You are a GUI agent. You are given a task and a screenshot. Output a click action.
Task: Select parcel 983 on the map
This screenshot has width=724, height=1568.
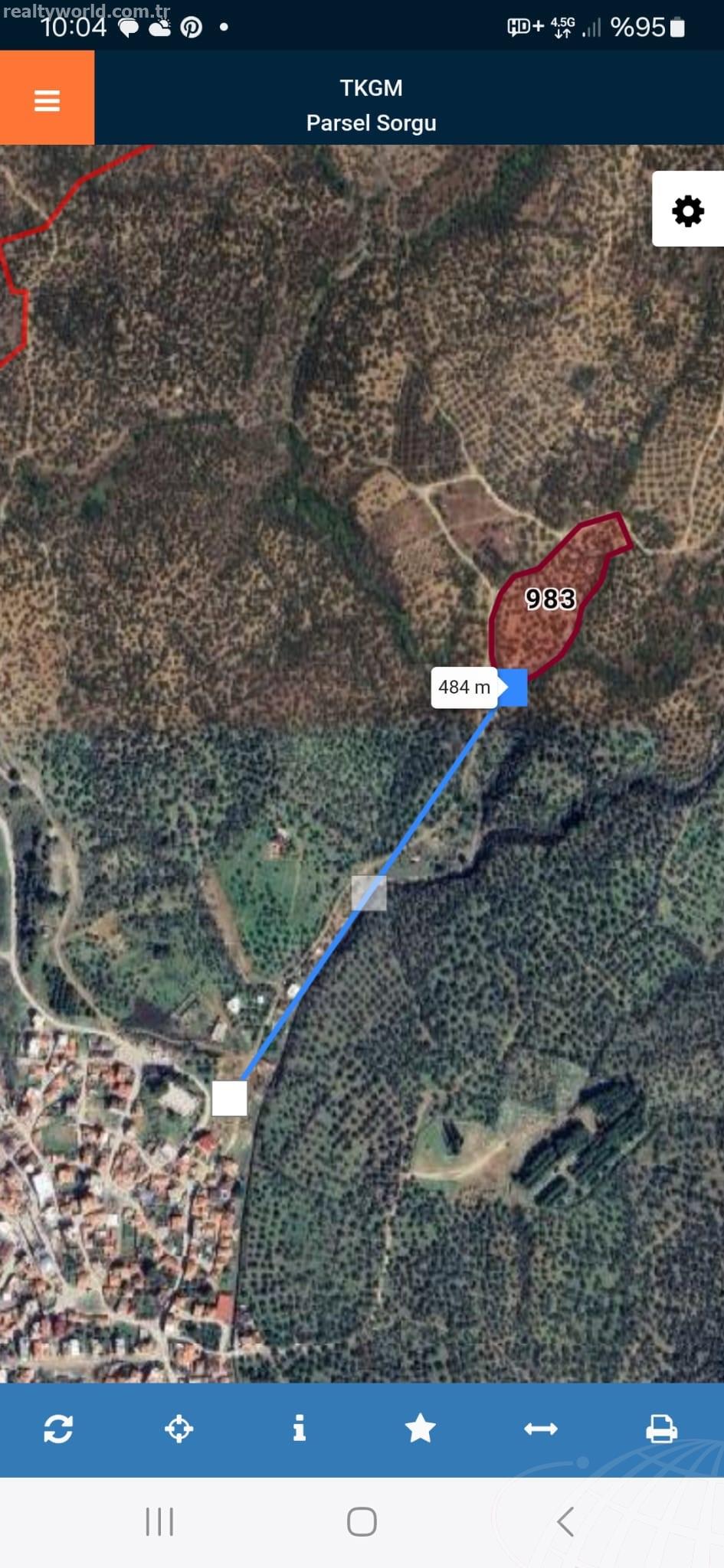550,599
